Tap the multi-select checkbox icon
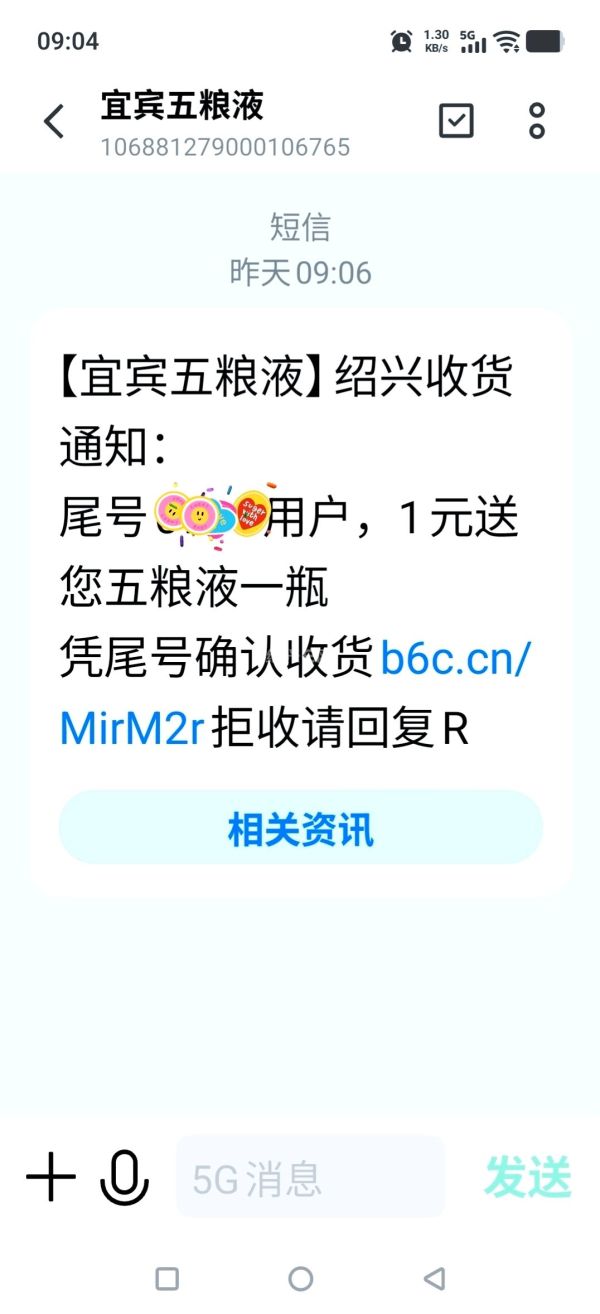This screenshot has width=600, height=1314. click(x=456, y=121)
